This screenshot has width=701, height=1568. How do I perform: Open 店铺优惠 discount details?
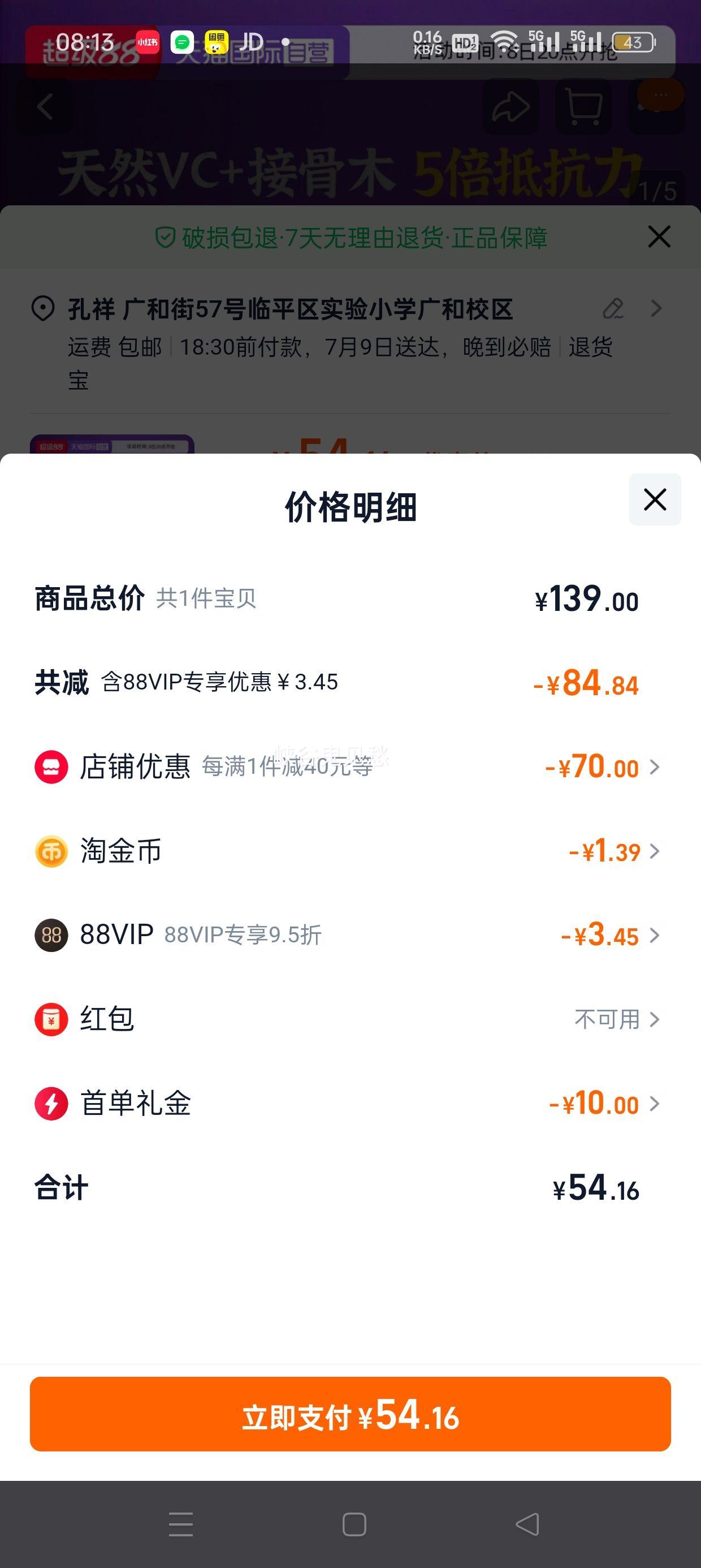[x=350, y=766]
